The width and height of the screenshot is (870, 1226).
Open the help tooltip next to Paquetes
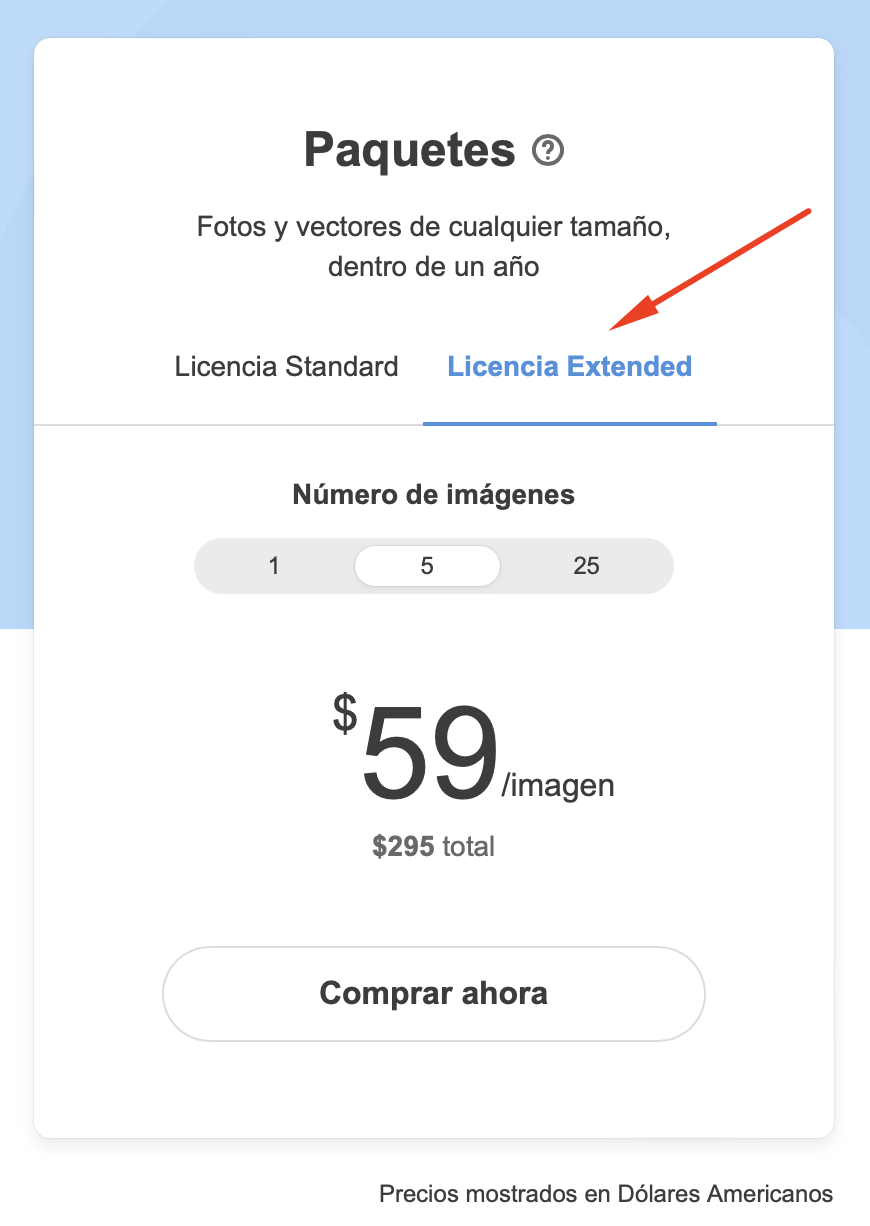pos(546,151)
